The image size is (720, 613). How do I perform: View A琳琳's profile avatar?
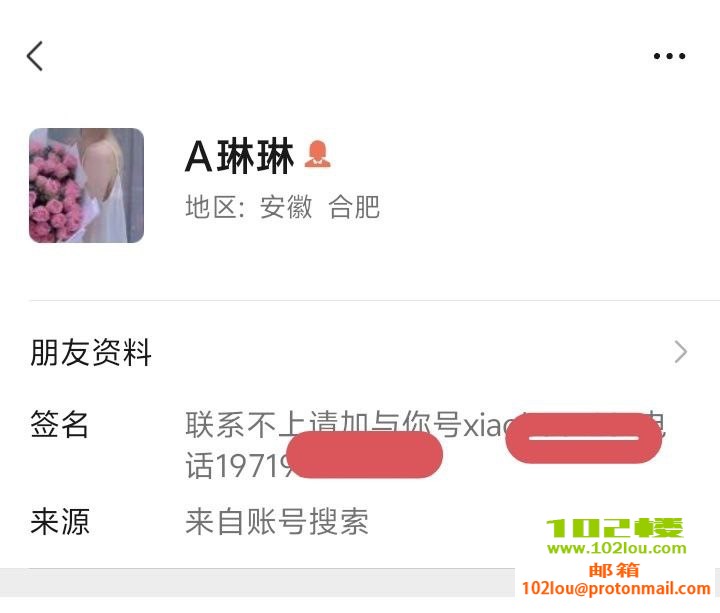click(x=86, y=185)
